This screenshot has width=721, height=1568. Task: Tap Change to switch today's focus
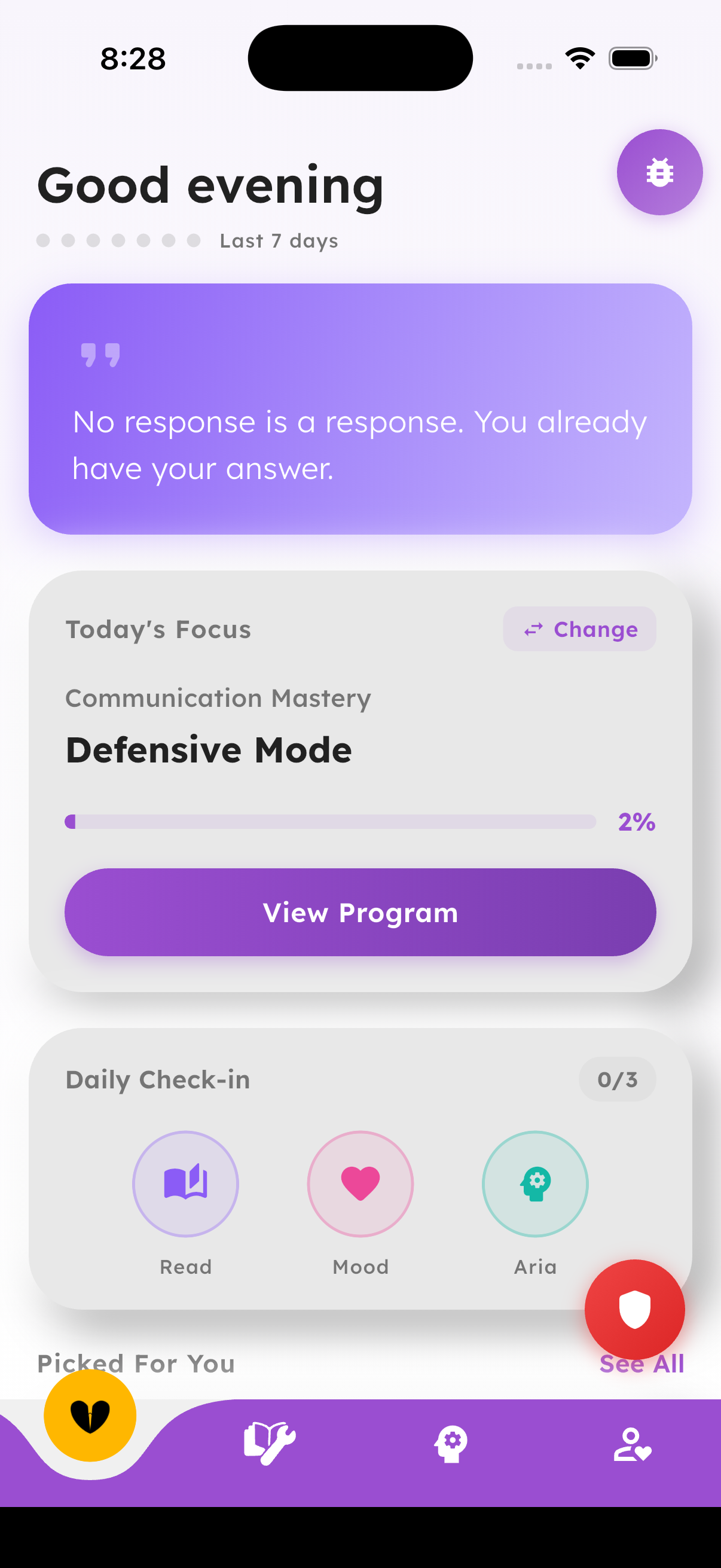579,629
